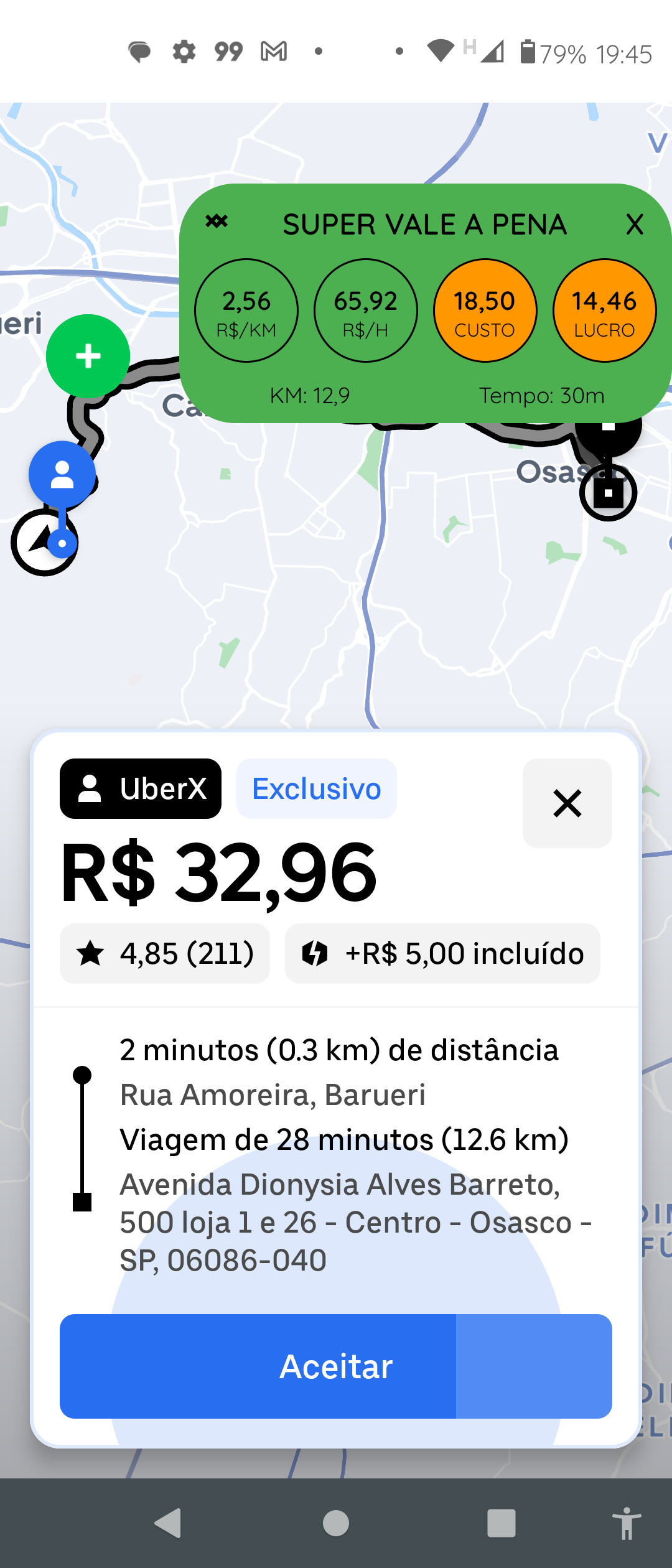
Task: Select the UberX category badge
Action: [x=140, y=788]
